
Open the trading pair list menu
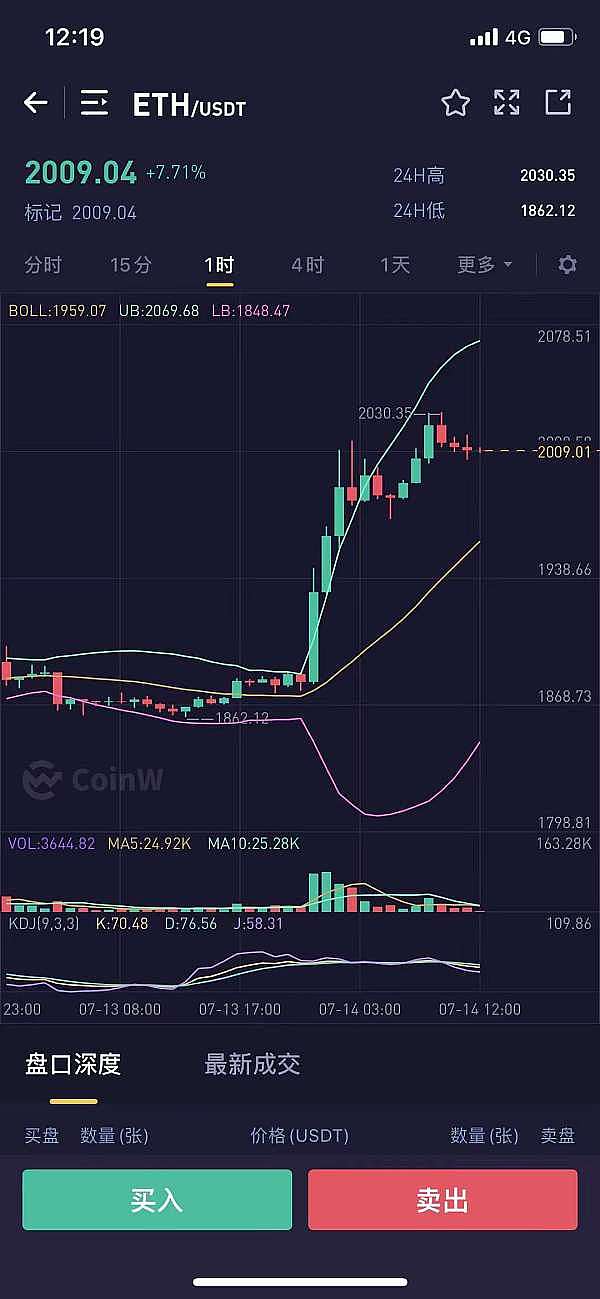pos(95,102)
